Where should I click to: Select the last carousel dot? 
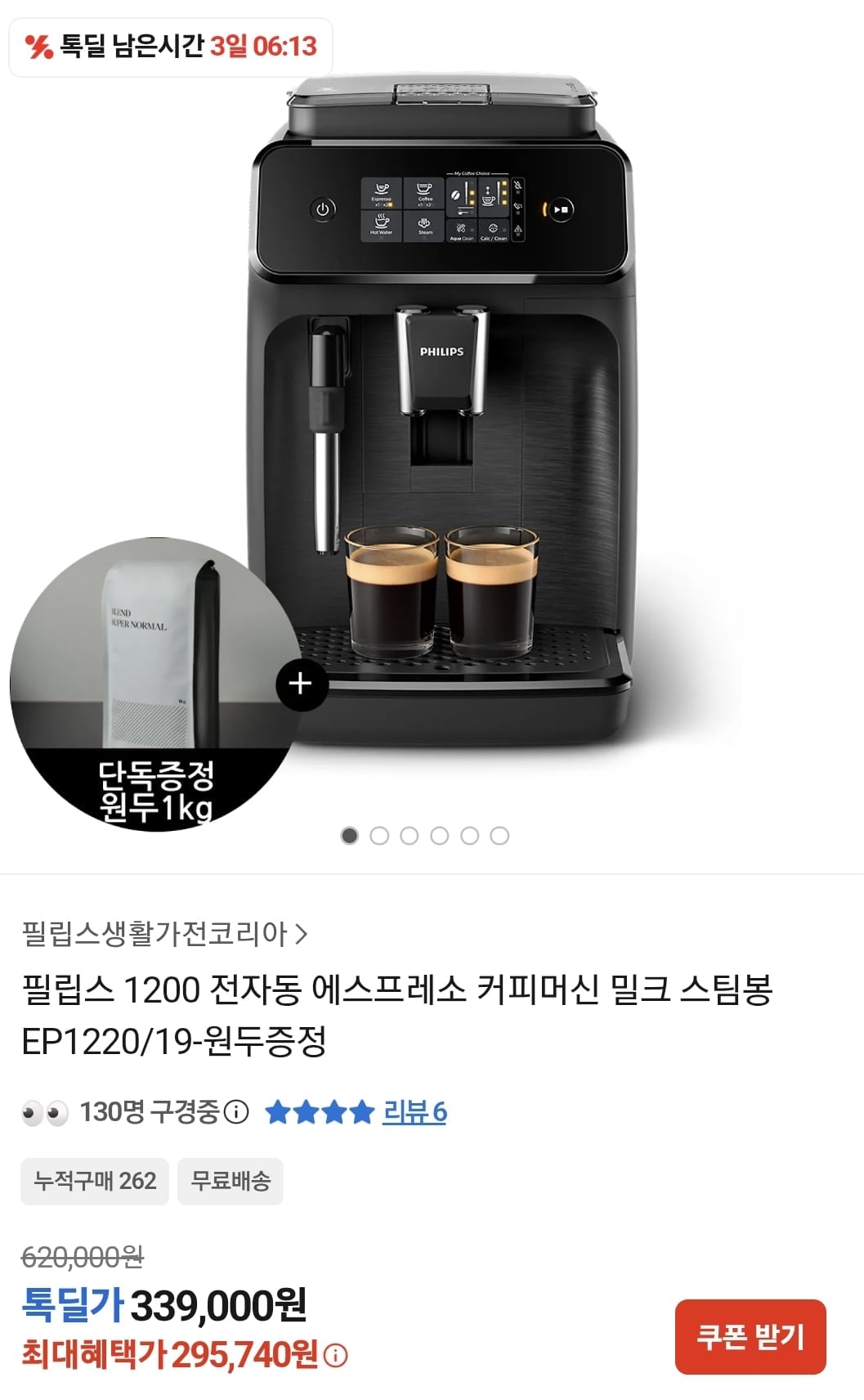pos(500,837)
